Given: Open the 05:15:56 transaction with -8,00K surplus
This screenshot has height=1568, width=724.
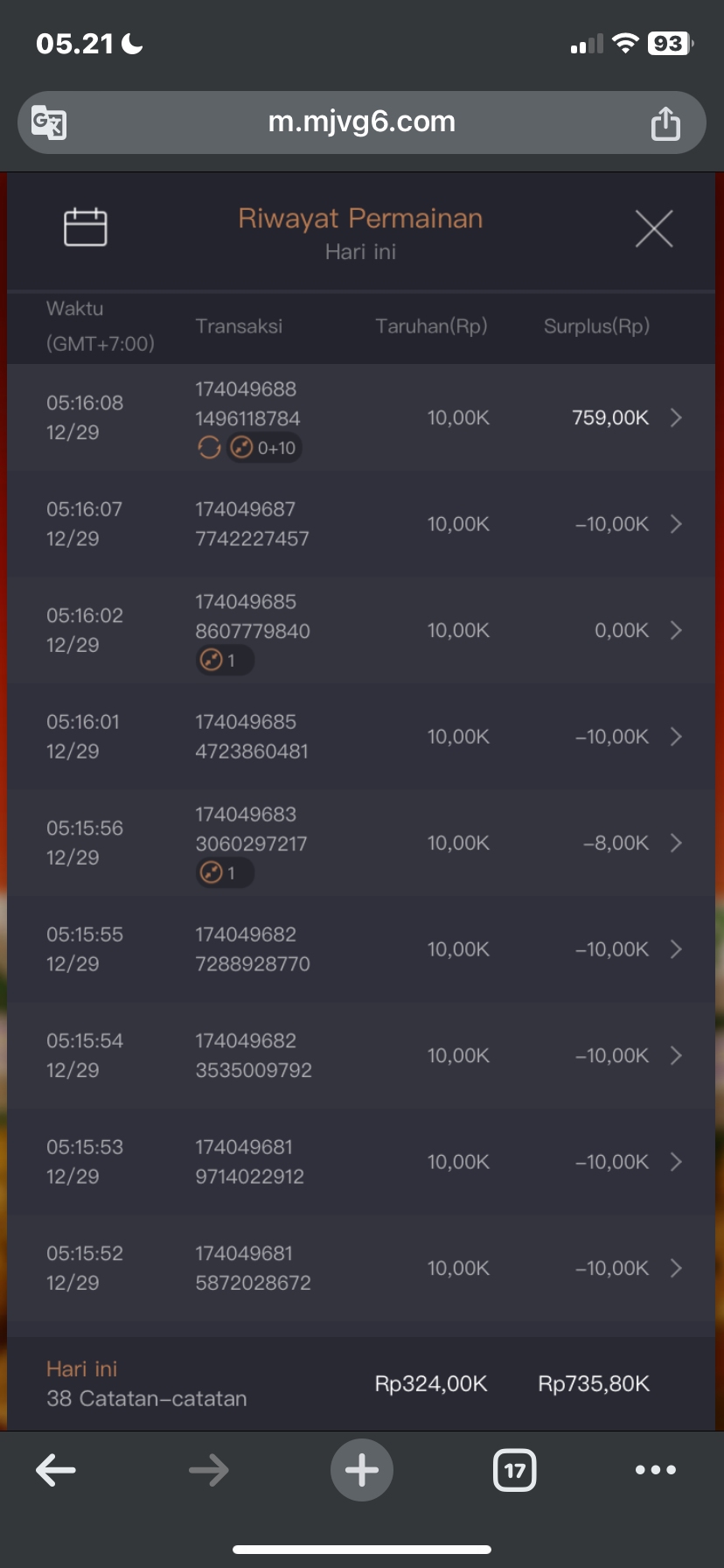Looking at the screenshot, I should click(675, 843).
